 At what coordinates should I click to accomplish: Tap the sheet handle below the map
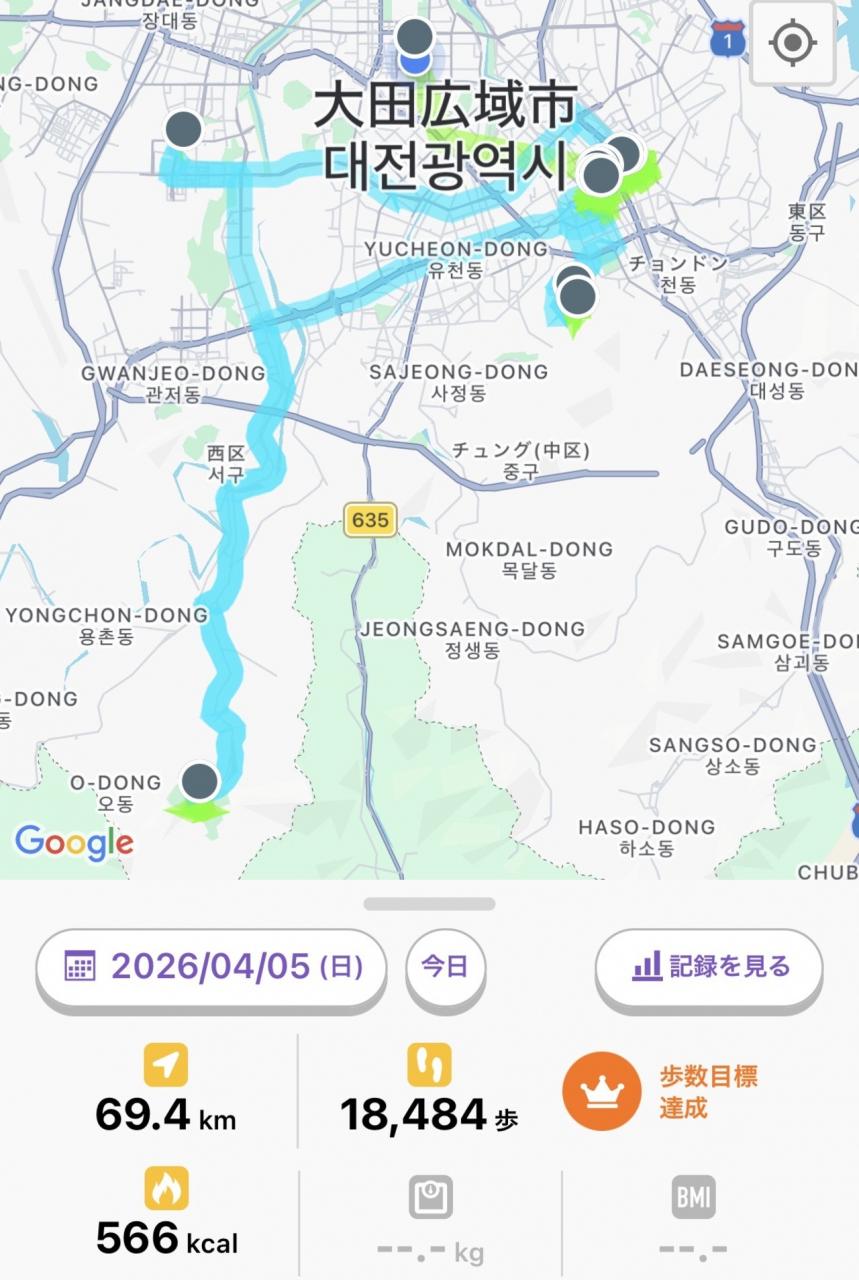[x=429, y=904]
